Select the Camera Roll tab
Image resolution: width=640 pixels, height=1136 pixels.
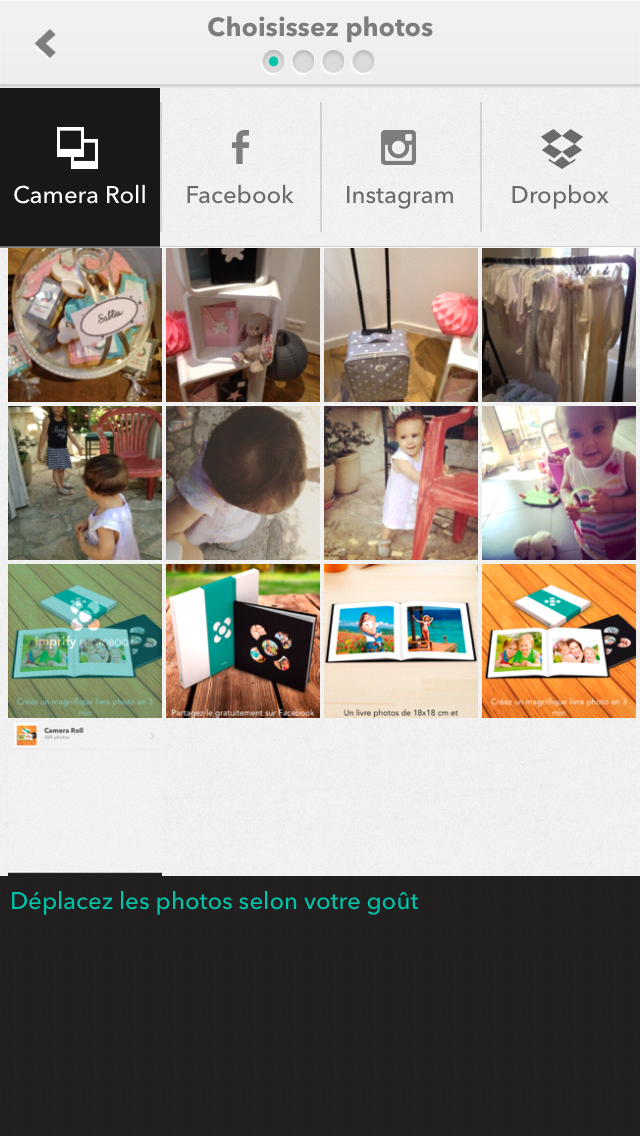click(80, 168)
